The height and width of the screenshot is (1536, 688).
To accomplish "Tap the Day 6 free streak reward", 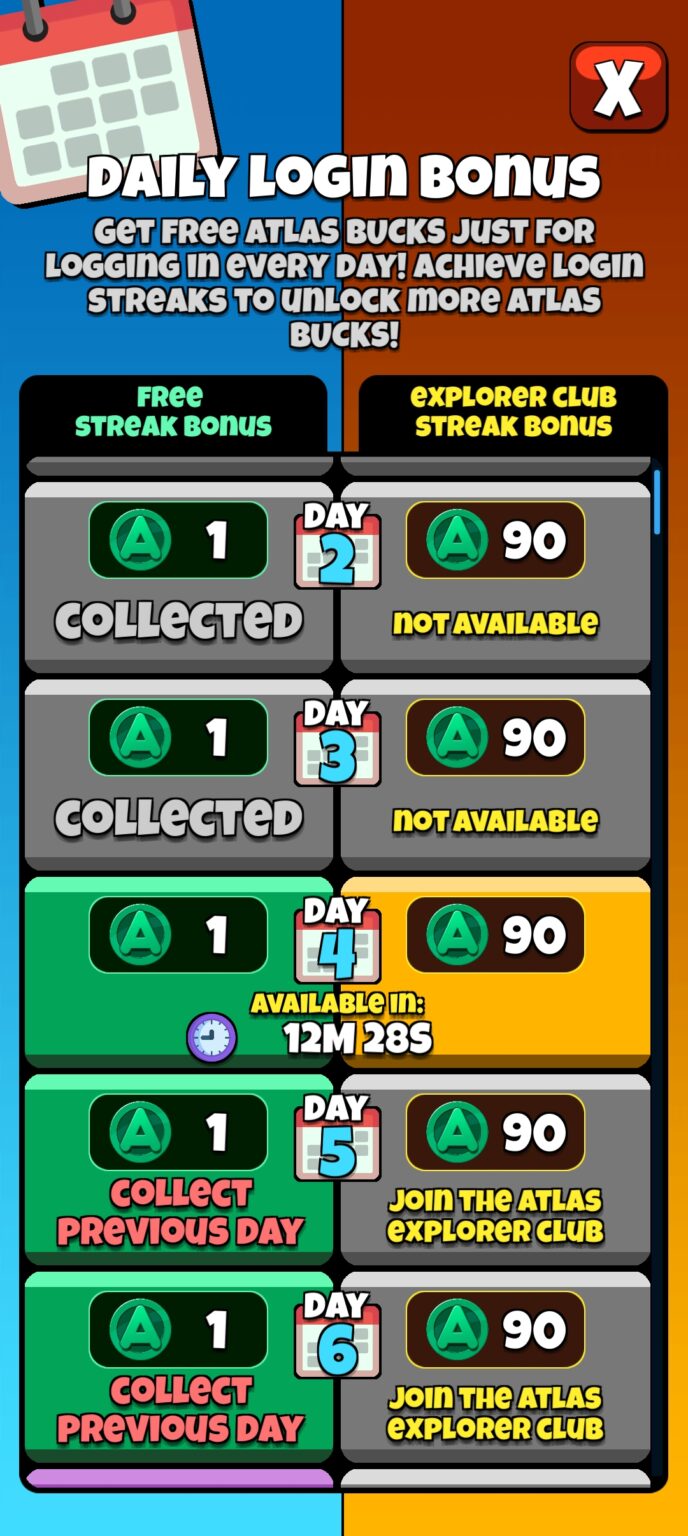I will [x=178, y=1365].
